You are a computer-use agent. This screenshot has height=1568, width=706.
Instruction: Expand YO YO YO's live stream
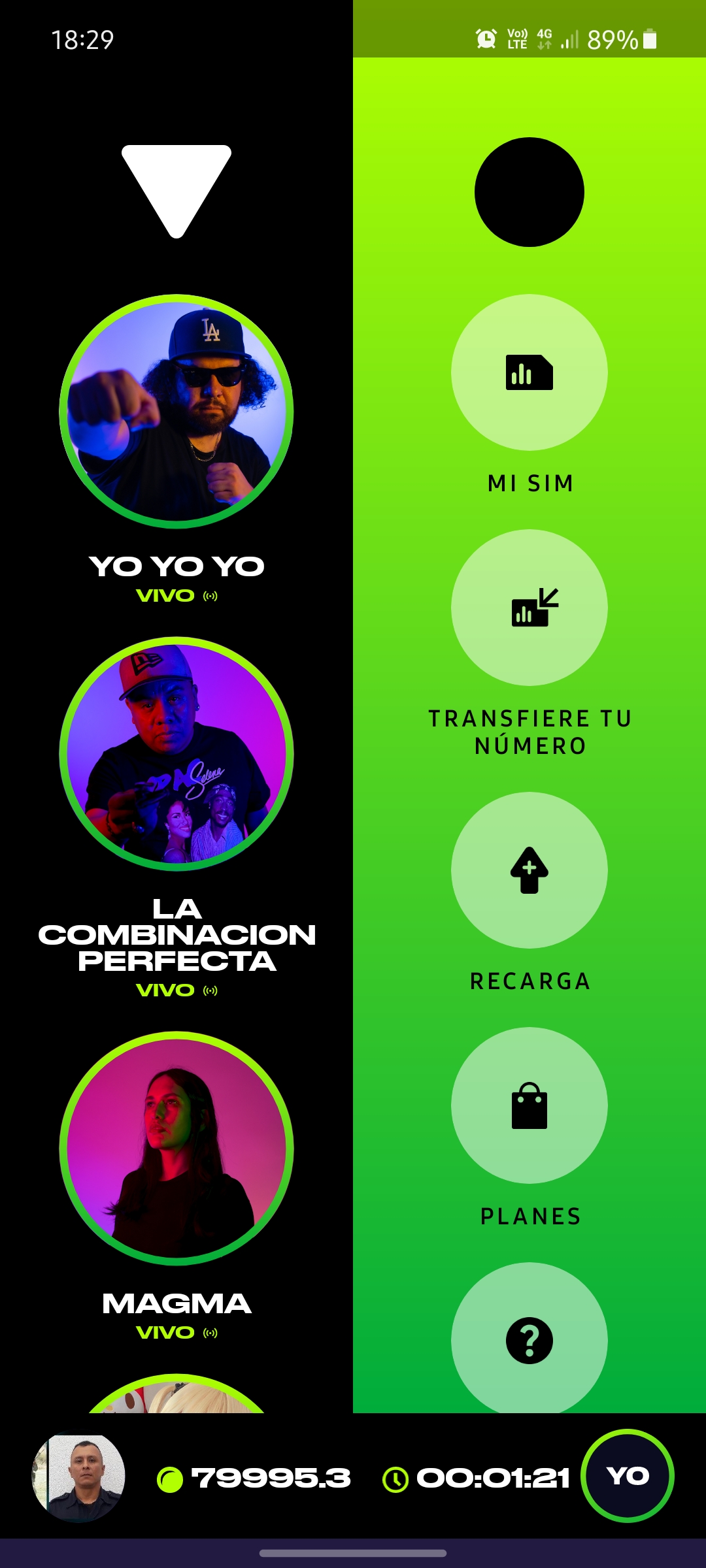(176, 410)
